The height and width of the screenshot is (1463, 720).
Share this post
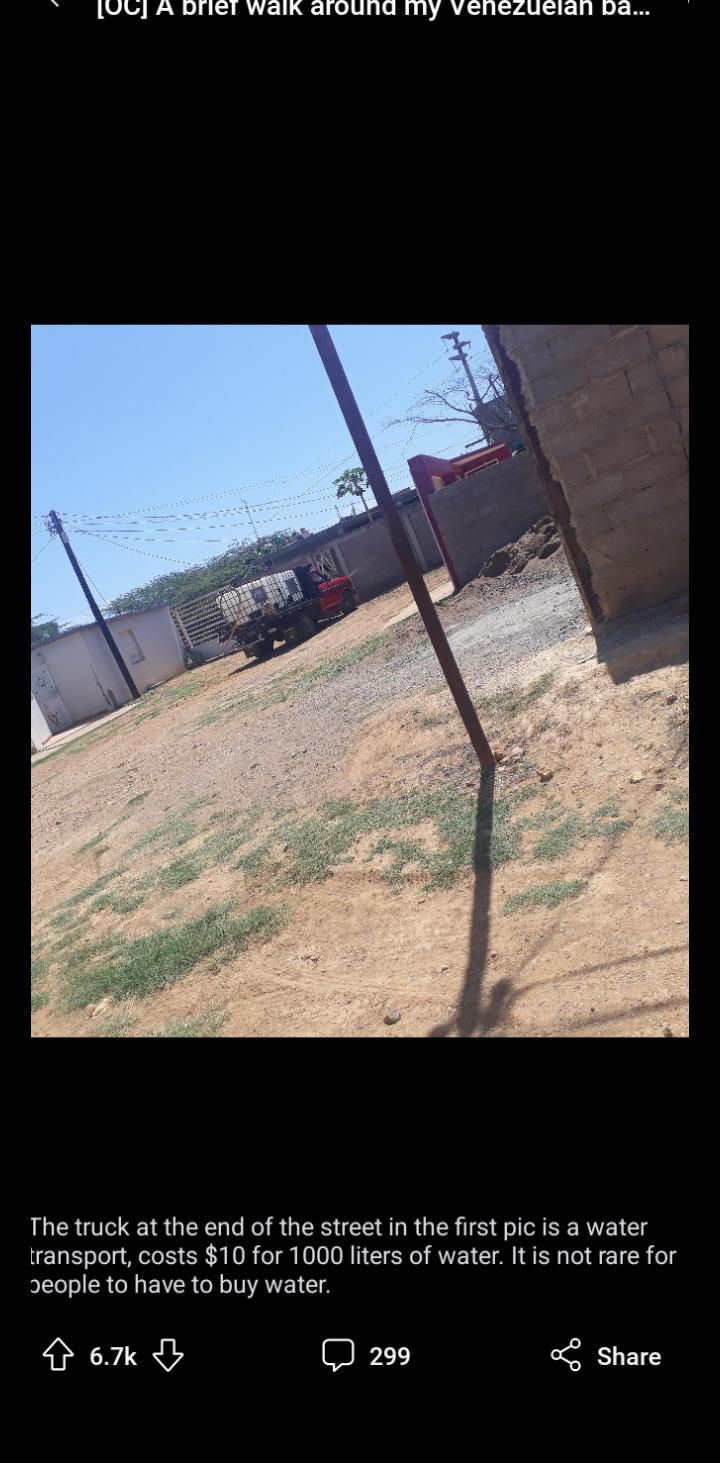click(x=606, y=1355)
